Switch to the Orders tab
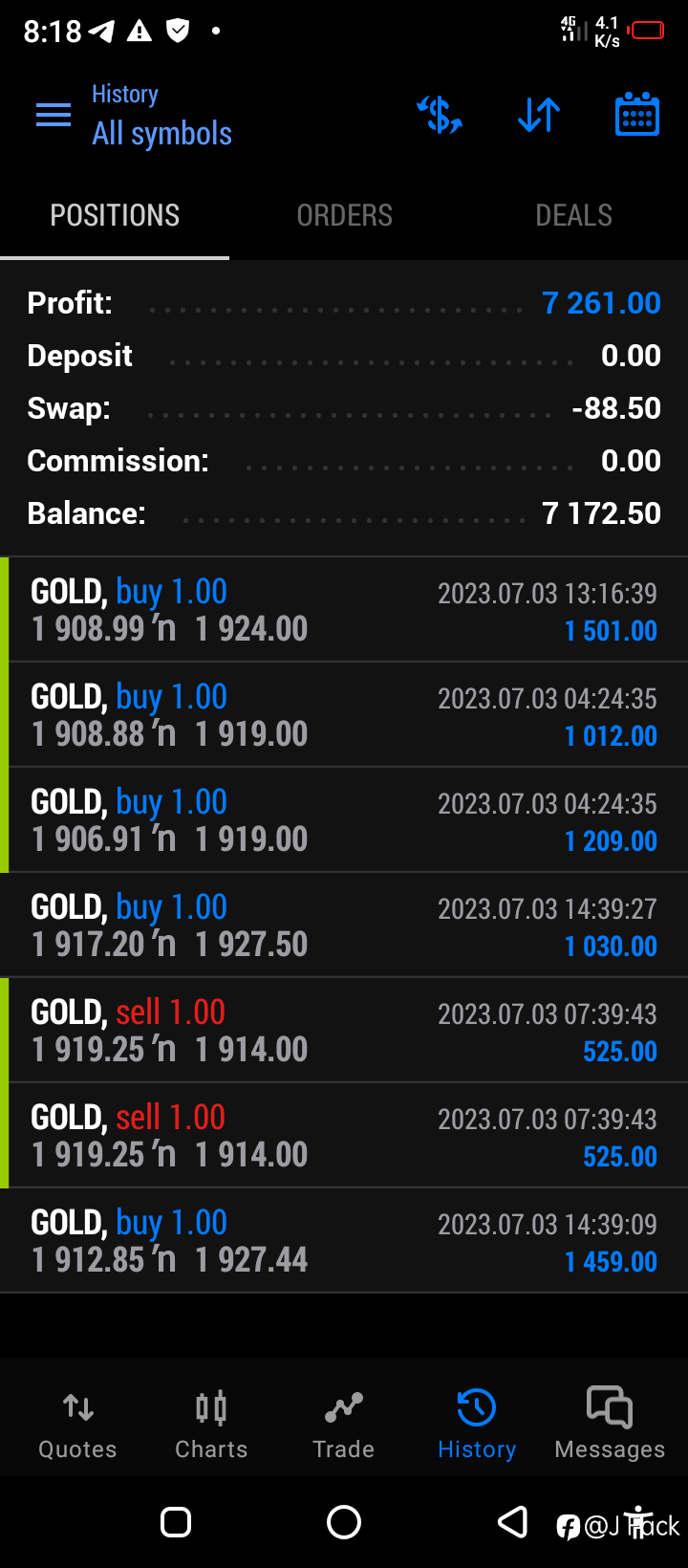Screen dimensions: 688x1568 coord(344,216)
